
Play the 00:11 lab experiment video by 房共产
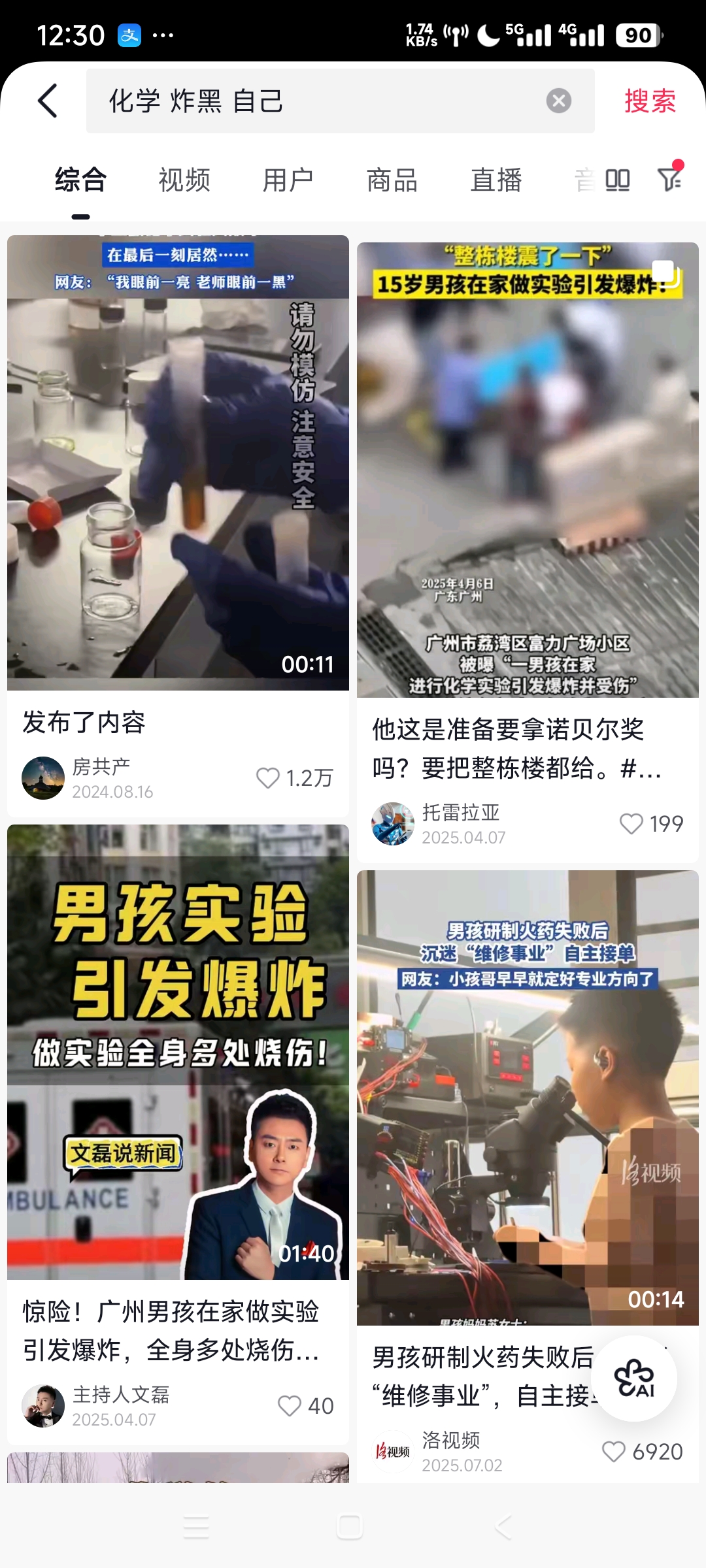tap(178, 463)
